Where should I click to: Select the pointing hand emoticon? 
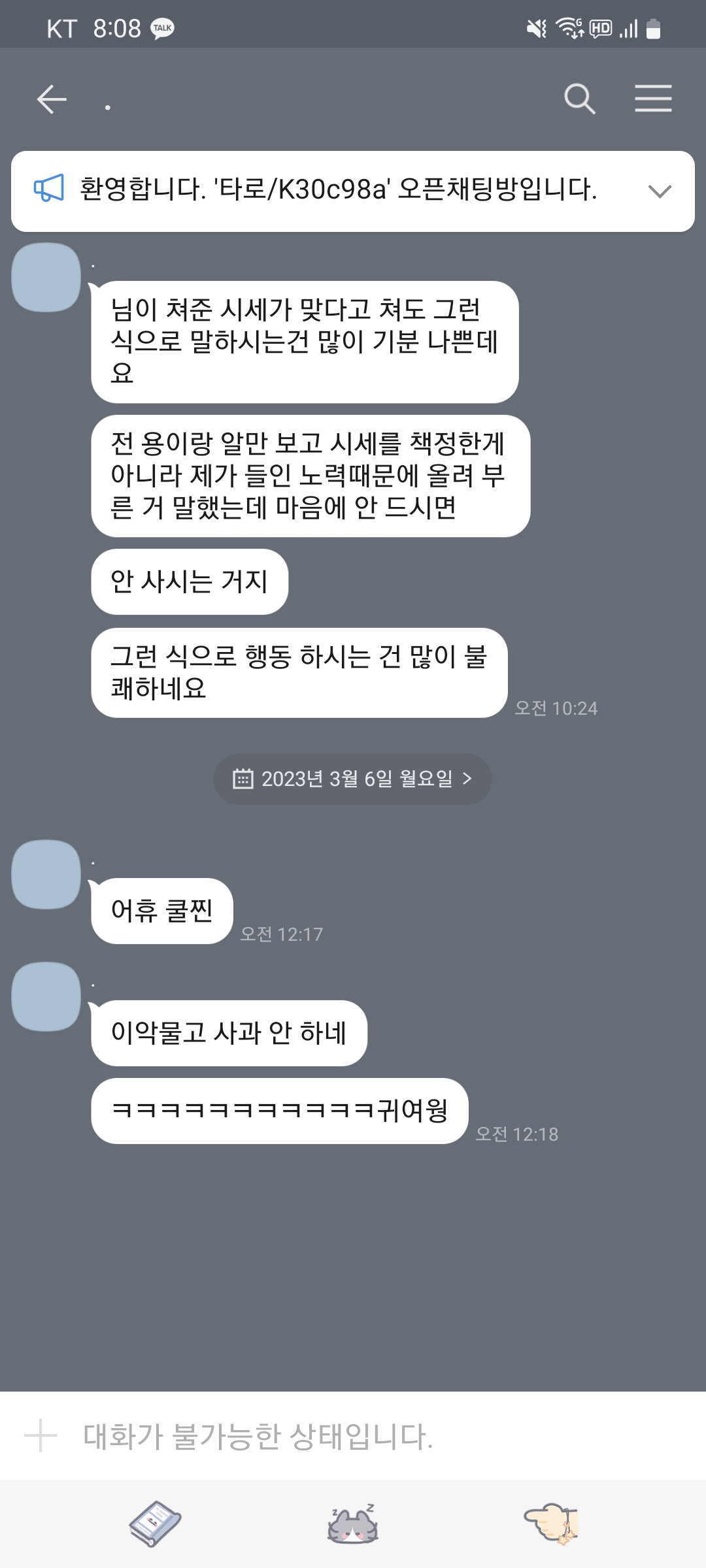(552, 1524)
